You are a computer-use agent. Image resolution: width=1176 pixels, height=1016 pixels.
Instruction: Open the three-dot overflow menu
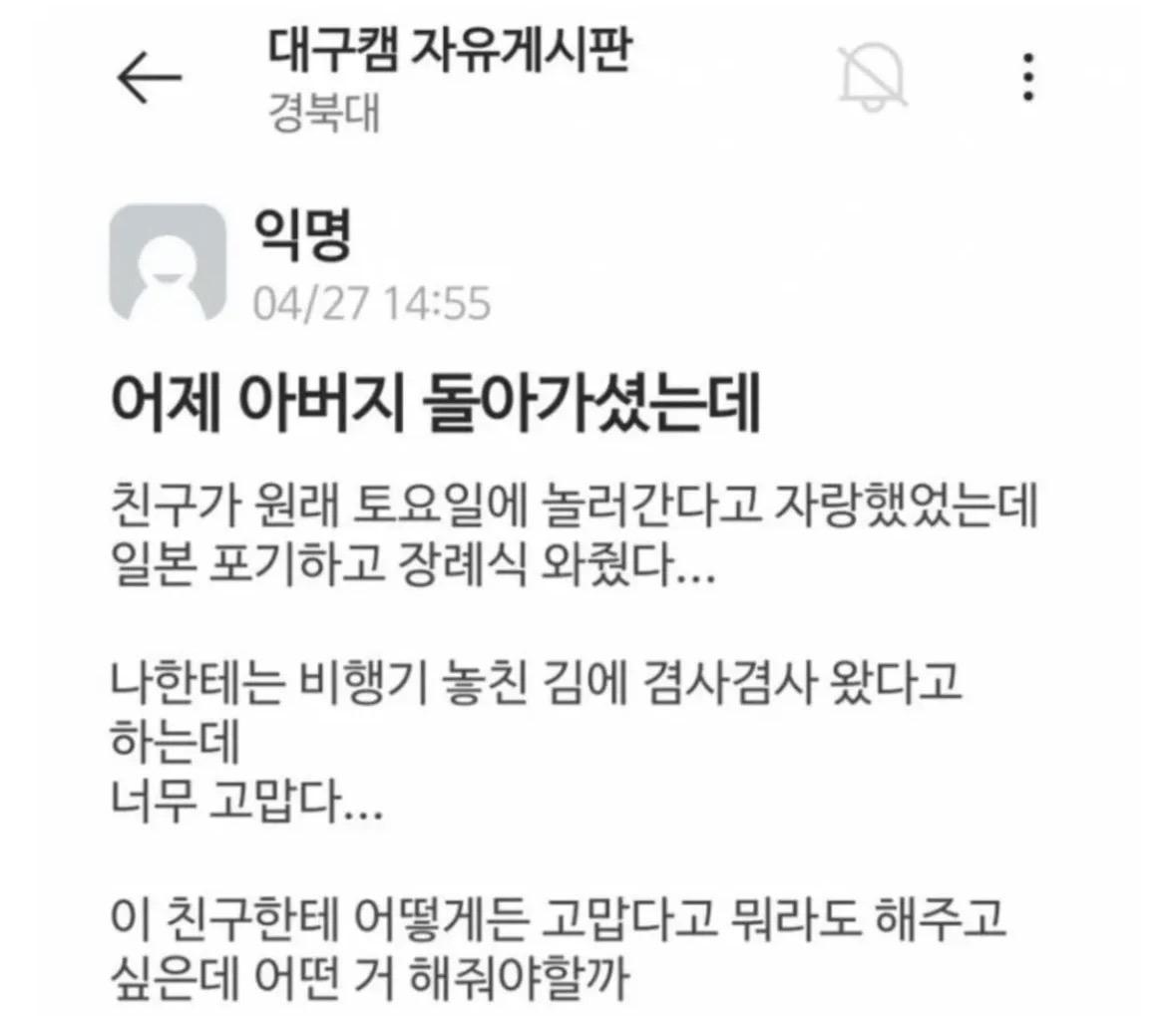1028,77
